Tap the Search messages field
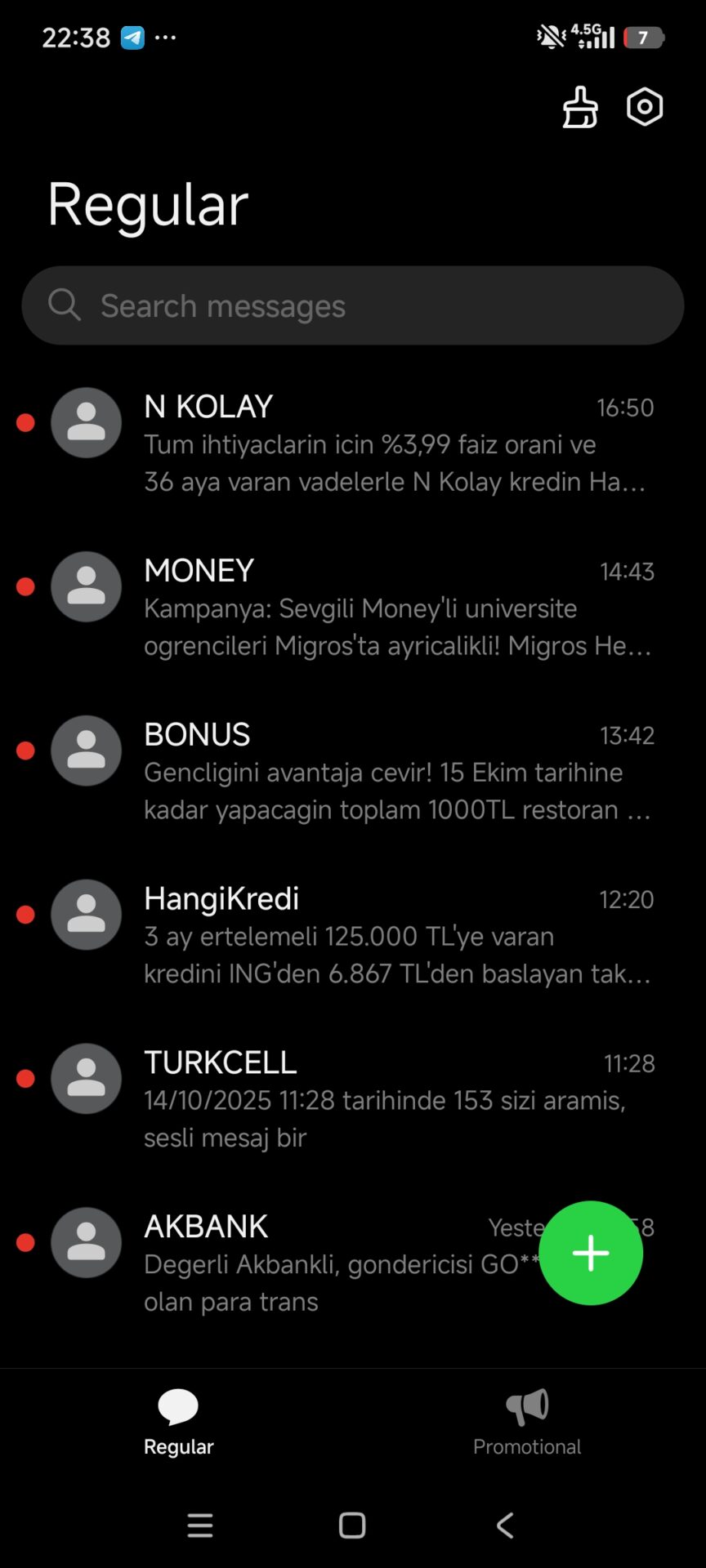This screenshot has width=706, height=1568. pyautogui.click(x=353, y=305)
